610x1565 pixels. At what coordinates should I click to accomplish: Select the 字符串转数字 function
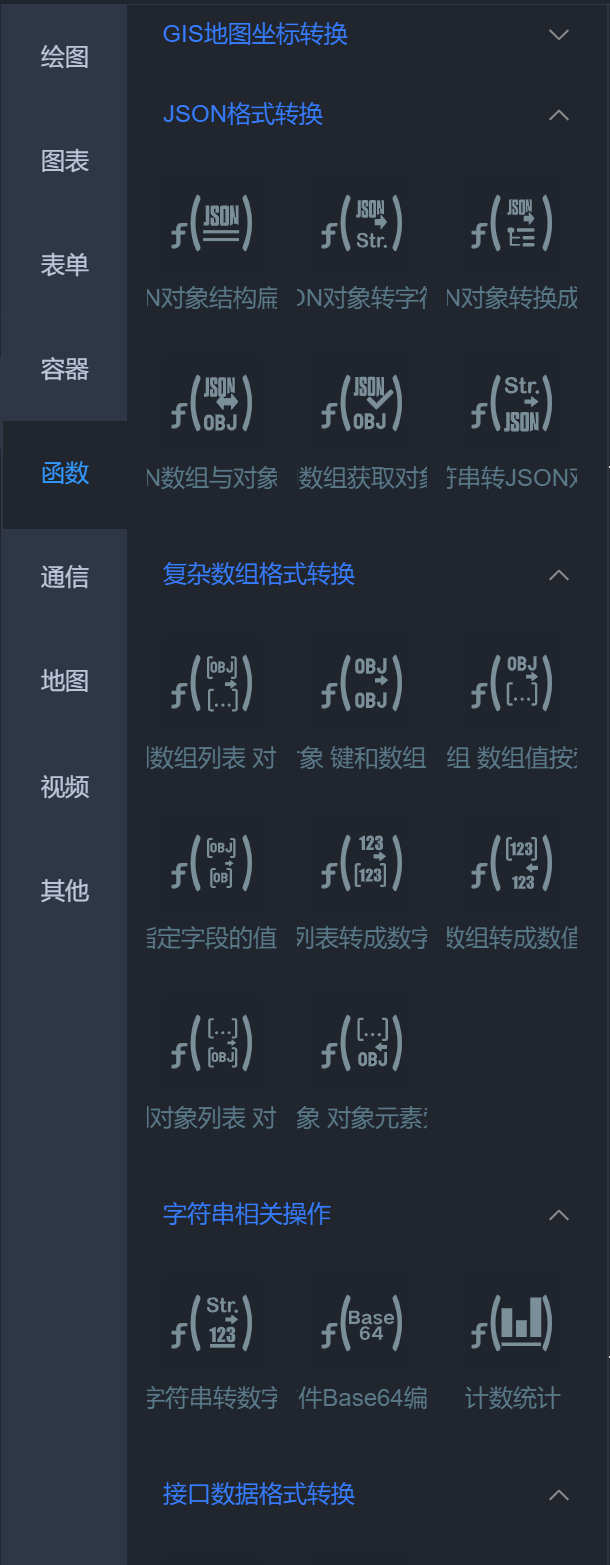pos(212,1325)
